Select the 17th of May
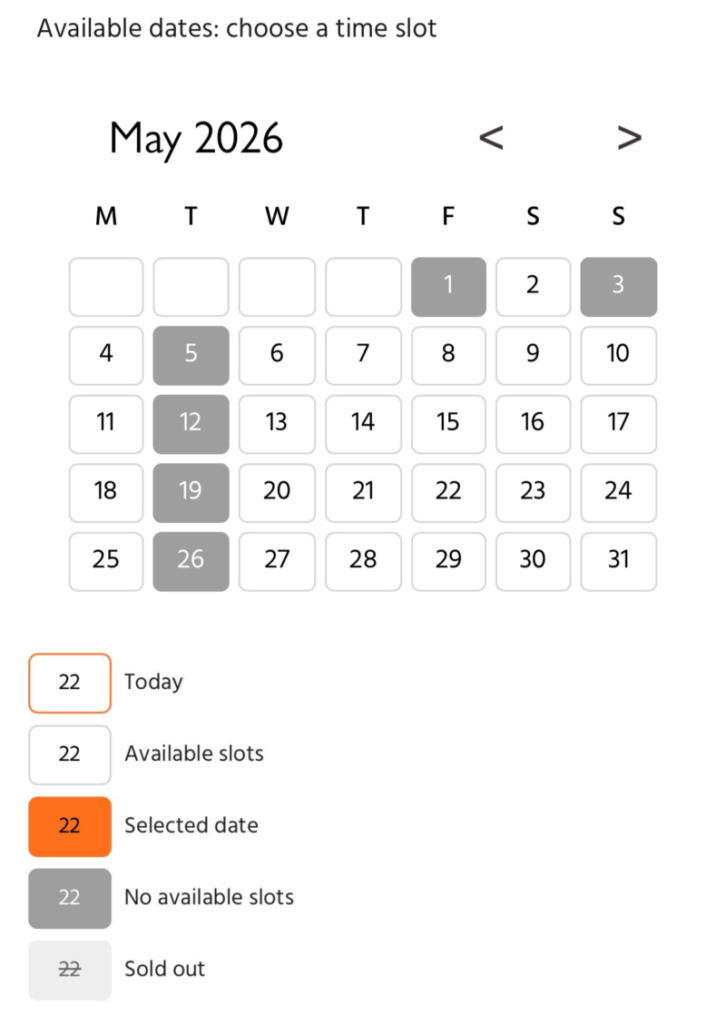The height and width of the screenshot is (1024, 726). click(618, 424)
